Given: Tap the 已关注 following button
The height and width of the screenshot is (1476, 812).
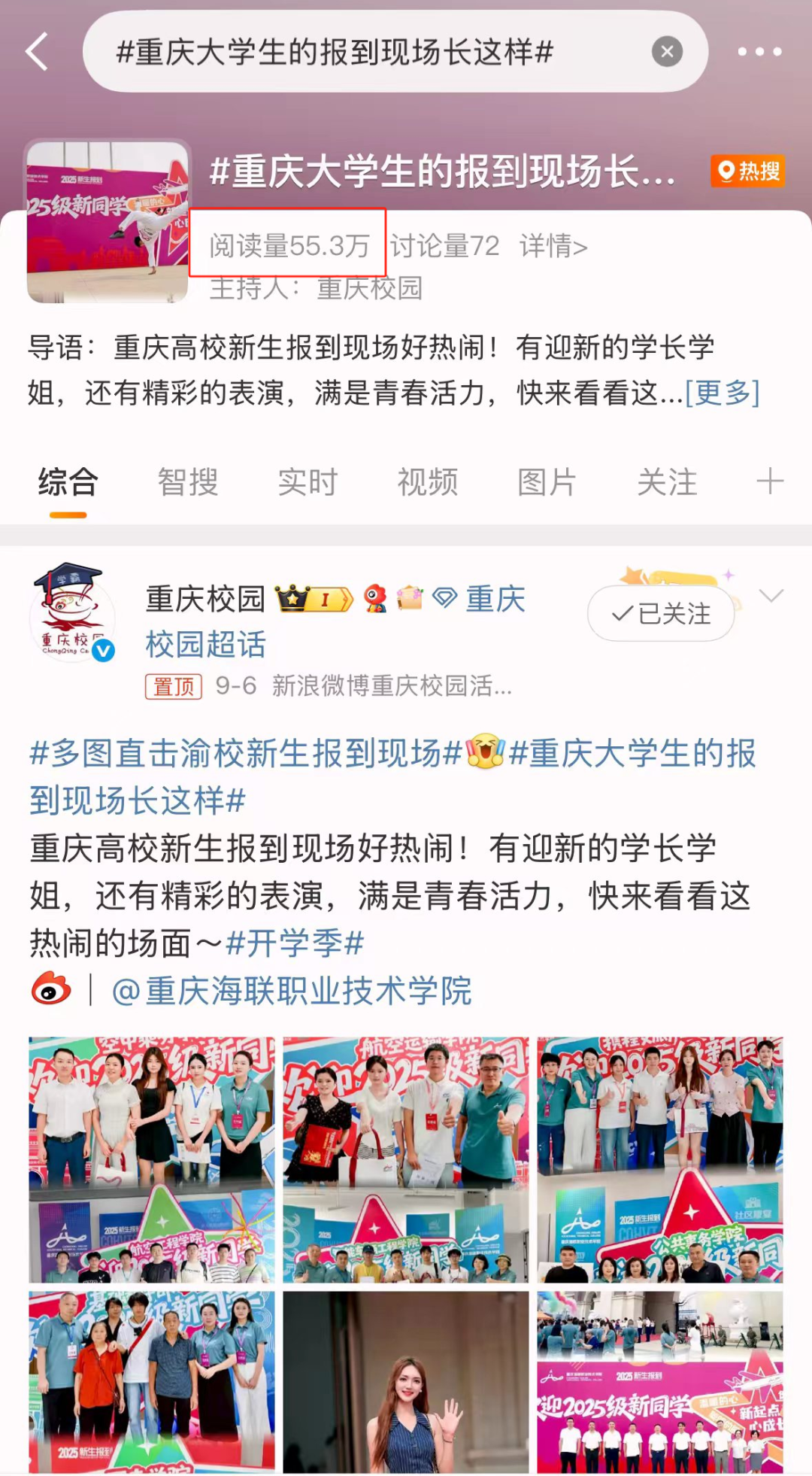Looking at the screenshot, I should click(661, 614).
